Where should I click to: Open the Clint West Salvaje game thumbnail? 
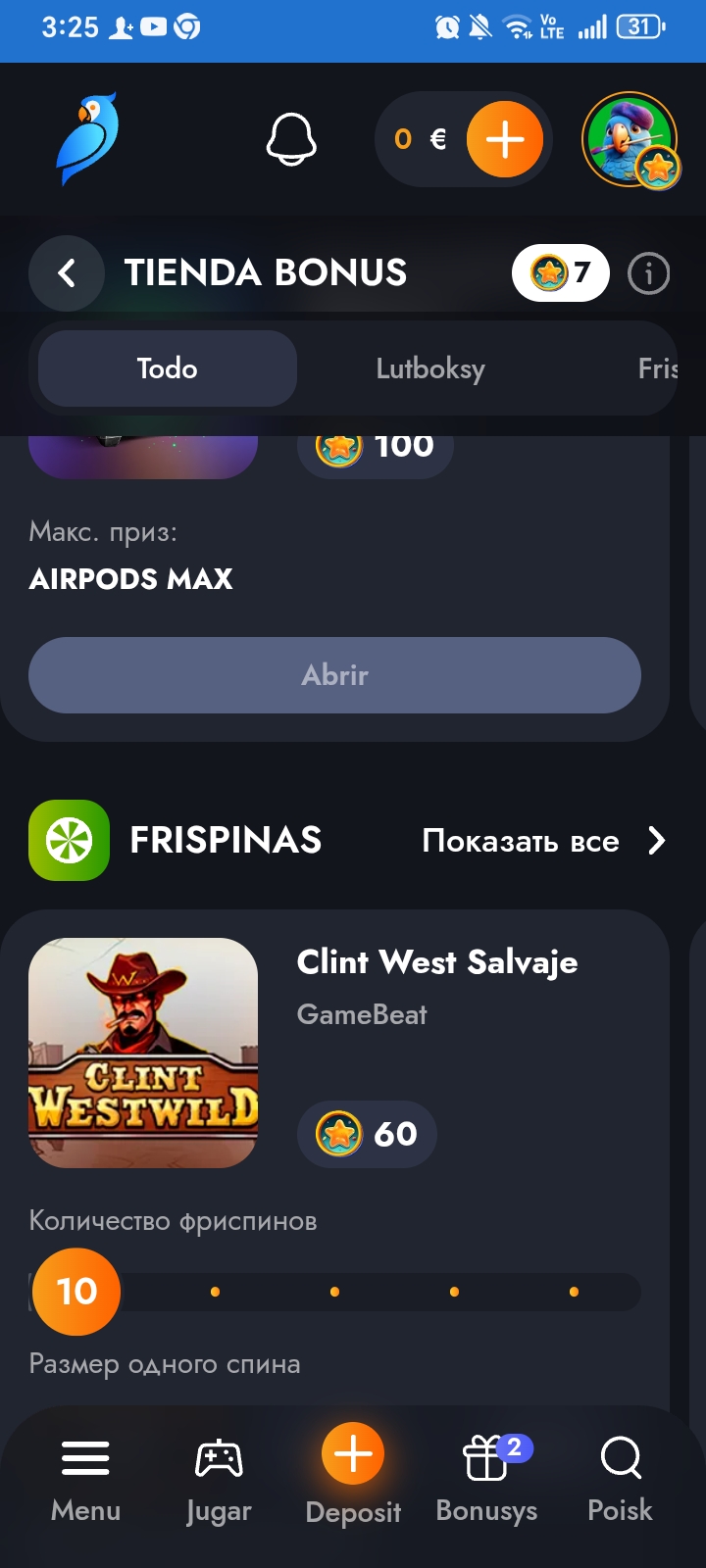click(x=143, y=1052)
